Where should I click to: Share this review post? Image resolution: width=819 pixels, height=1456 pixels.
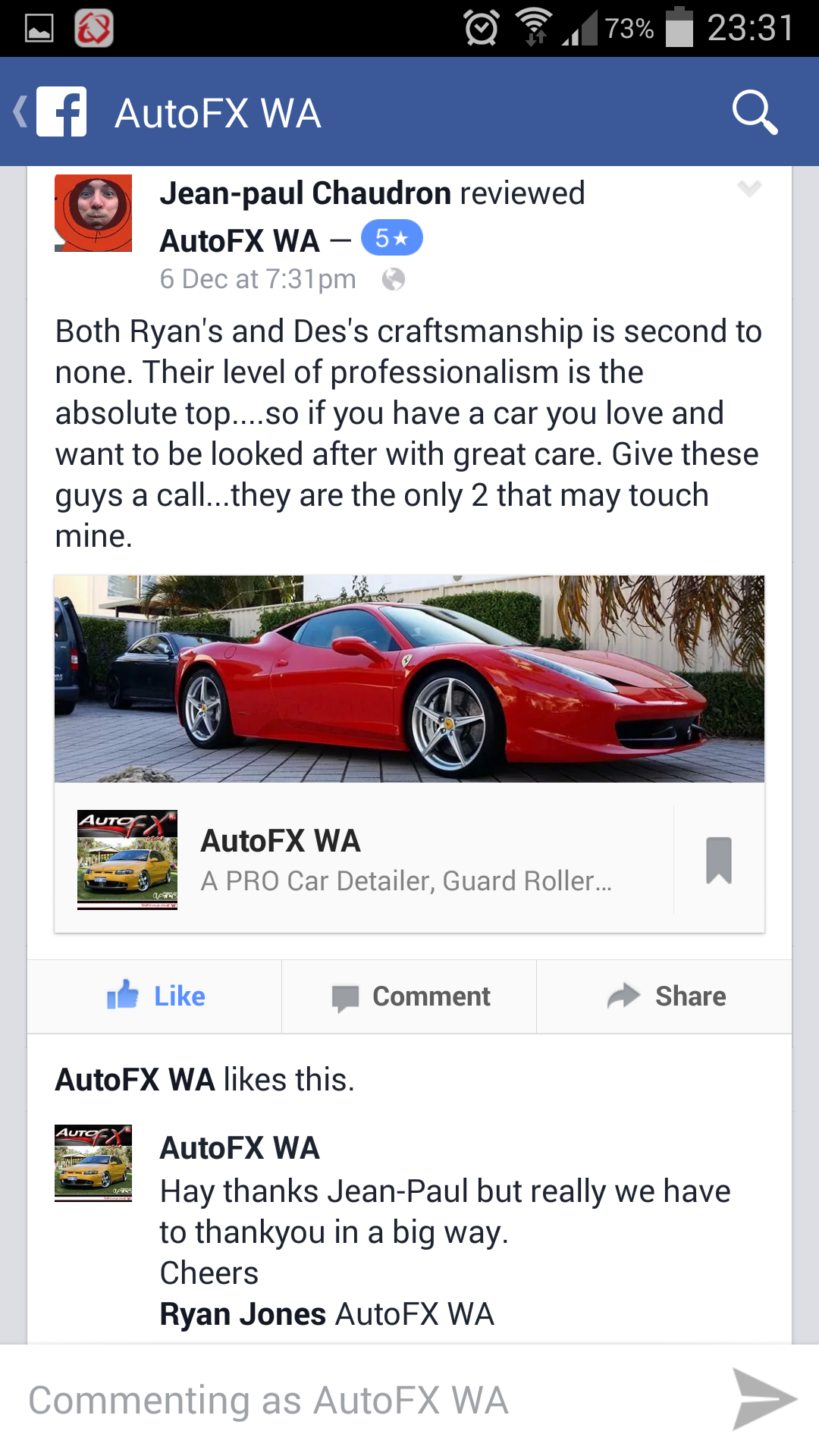pos(664,996)
